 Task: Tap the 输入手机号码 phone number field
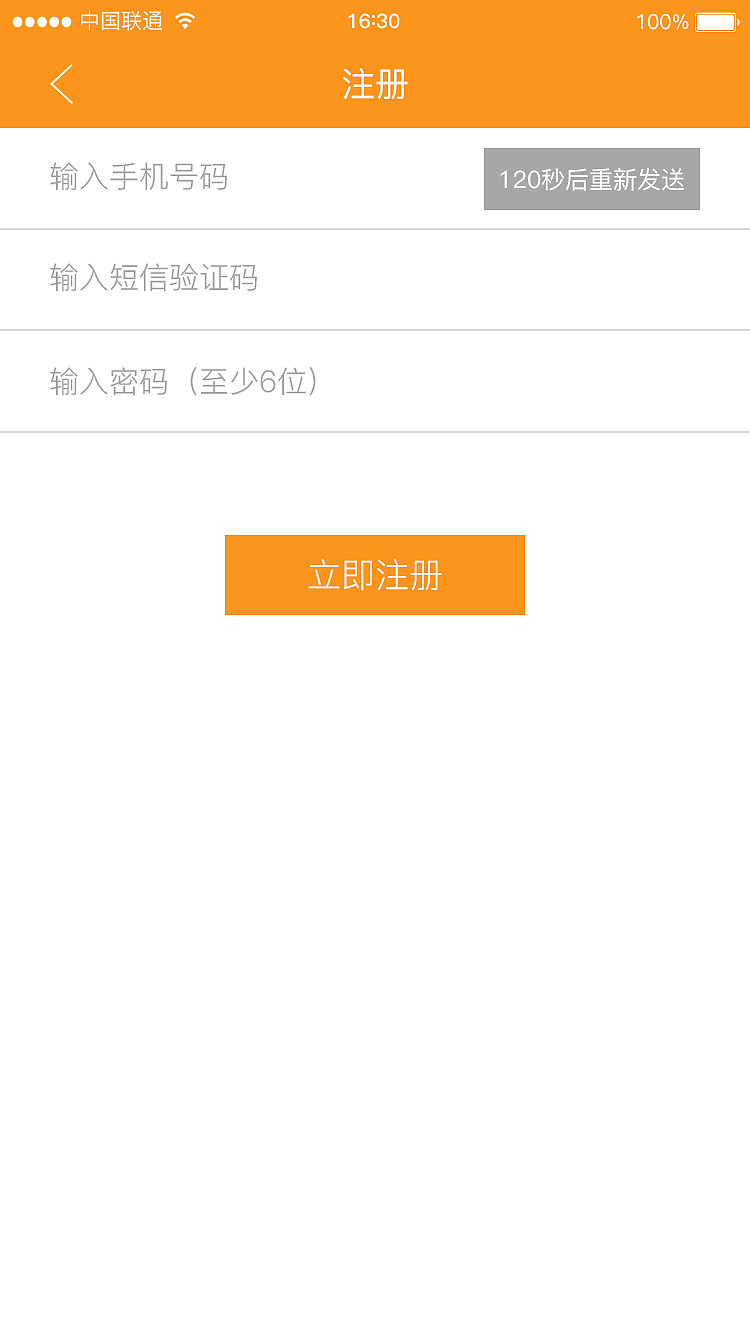point(200,178)
